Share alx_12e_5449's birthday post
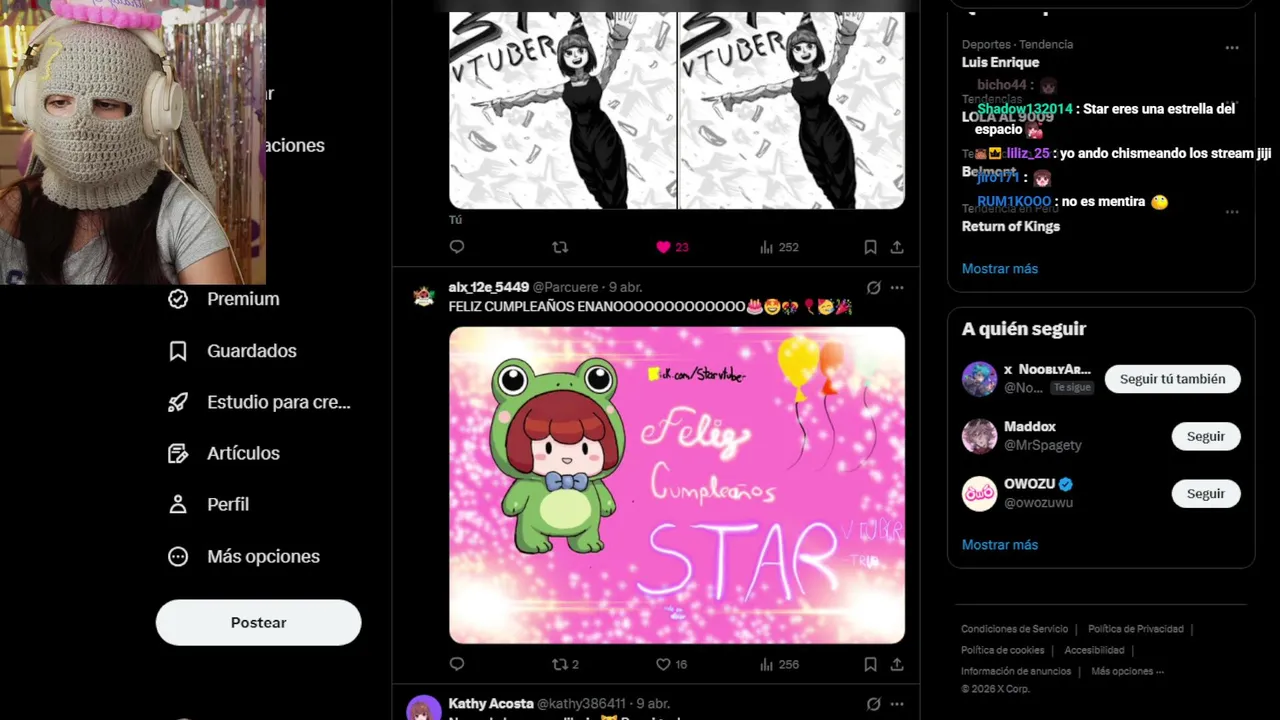Screen dimensions: 1280x720 pyautogui.click(x=897, y=664)
